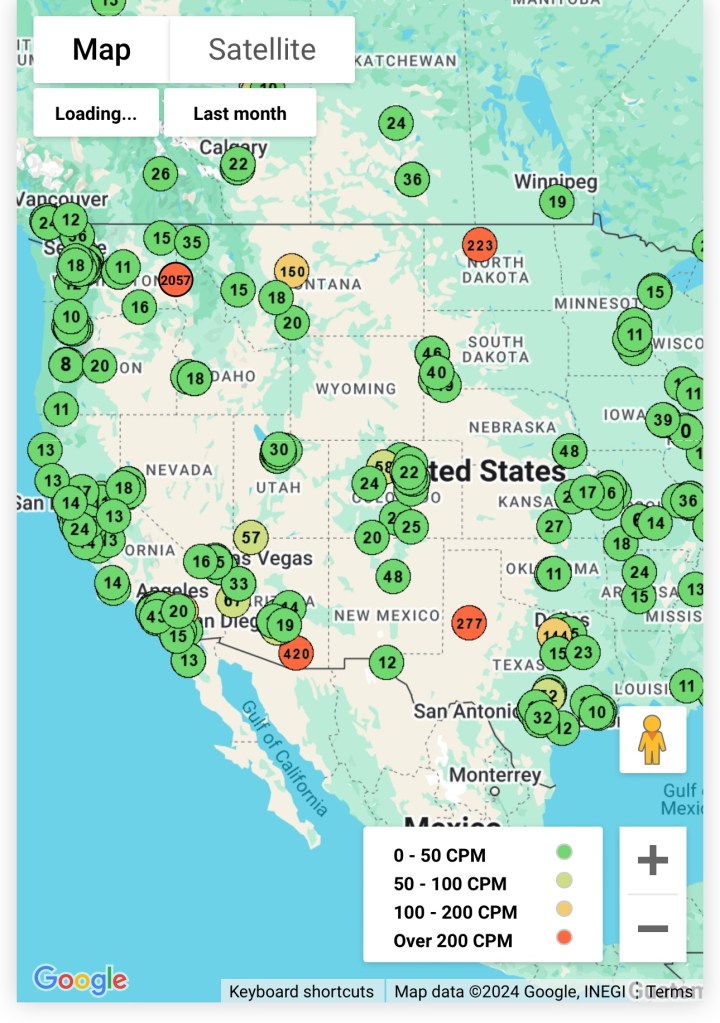Screen dimensions: 720x1023
Task: Tap the 420 CPM red marker
Action: 296,655
